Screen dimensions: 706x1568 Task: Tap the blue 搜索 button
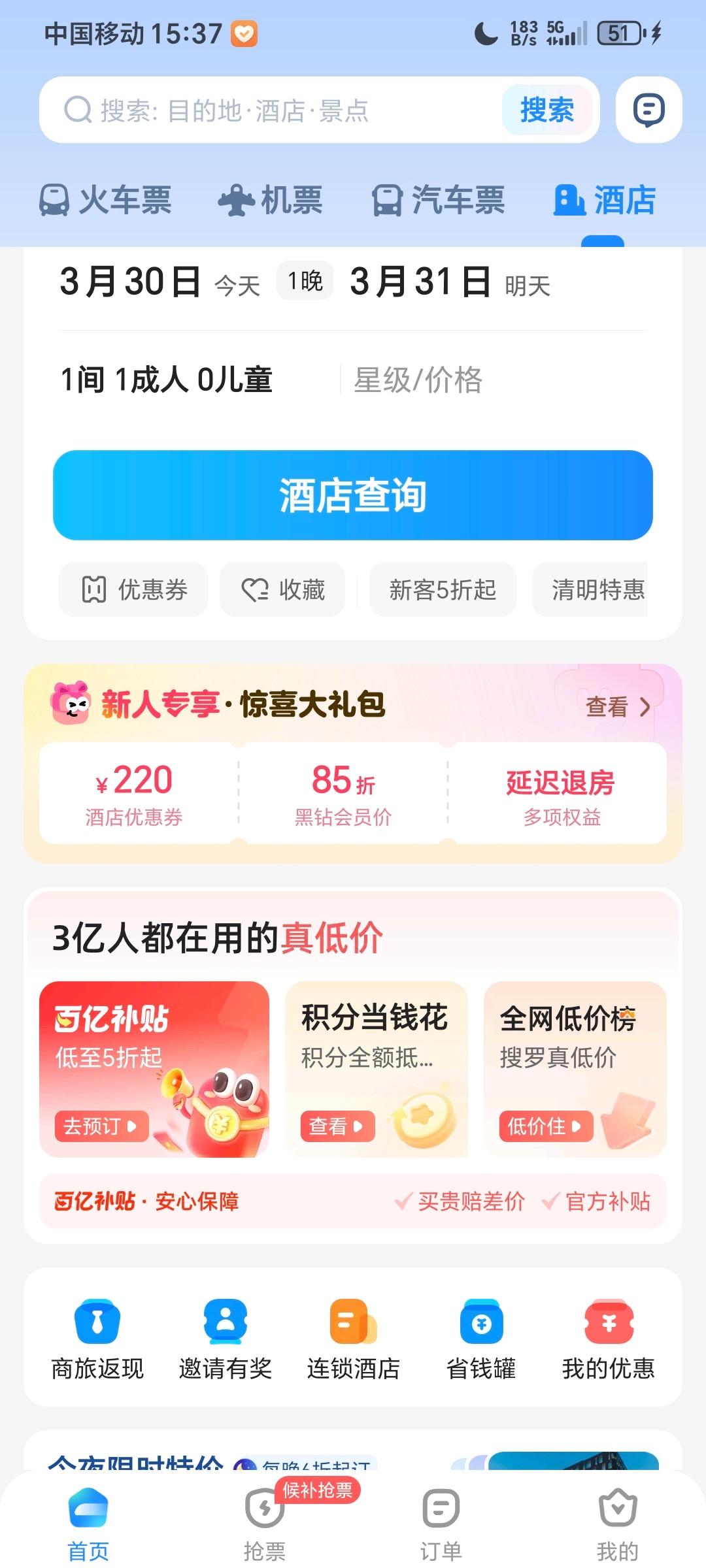pos(547,110)
